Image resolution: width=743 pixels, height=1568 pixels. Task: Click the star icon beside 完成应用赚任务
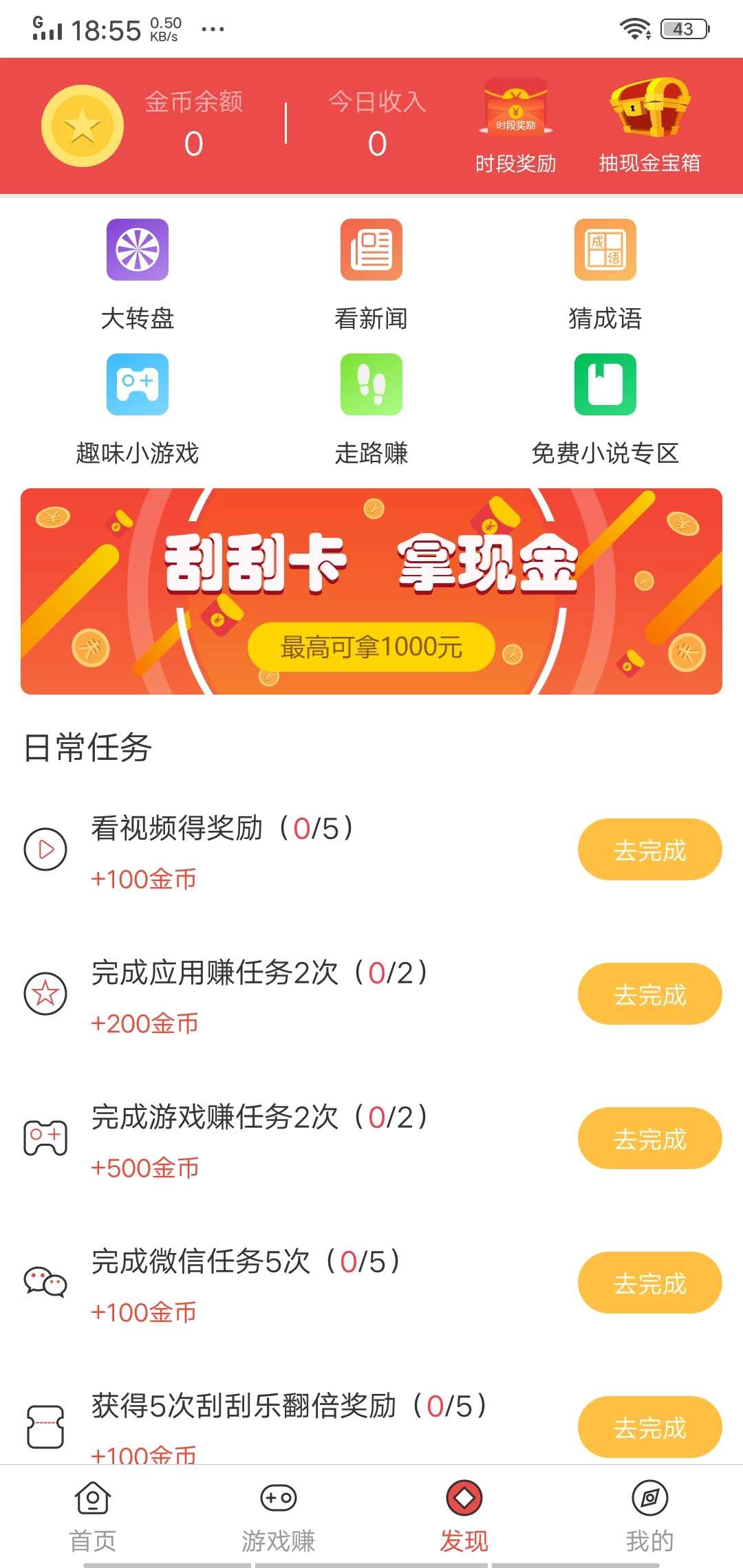tap(45, 993)
